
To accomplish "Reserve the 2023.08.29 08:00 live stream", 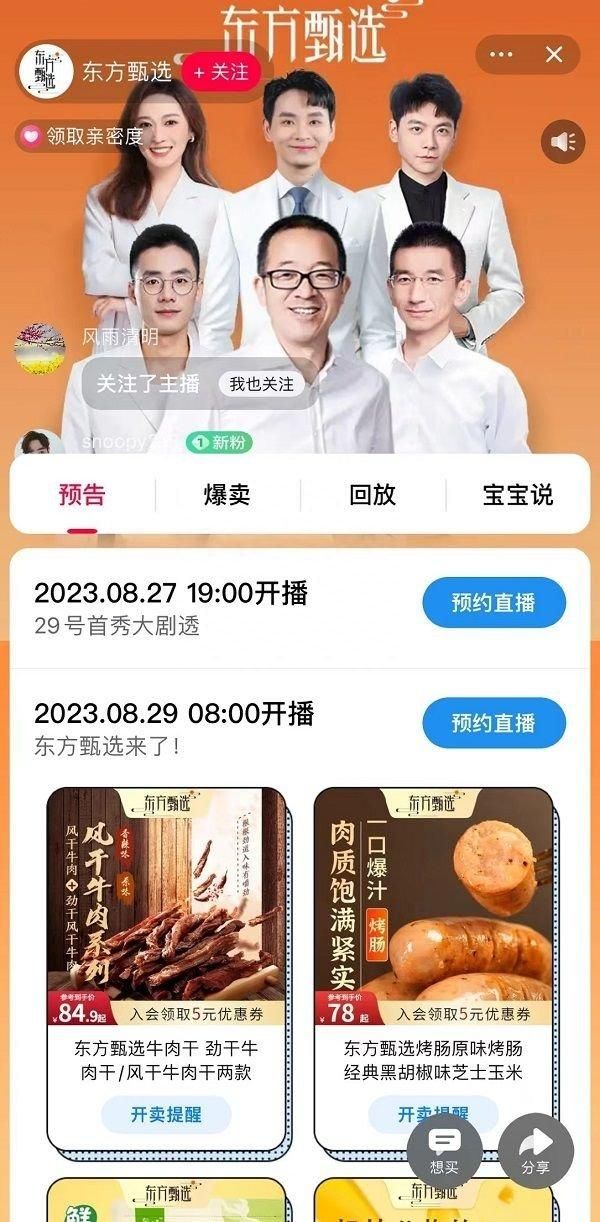I will [493, 722].
